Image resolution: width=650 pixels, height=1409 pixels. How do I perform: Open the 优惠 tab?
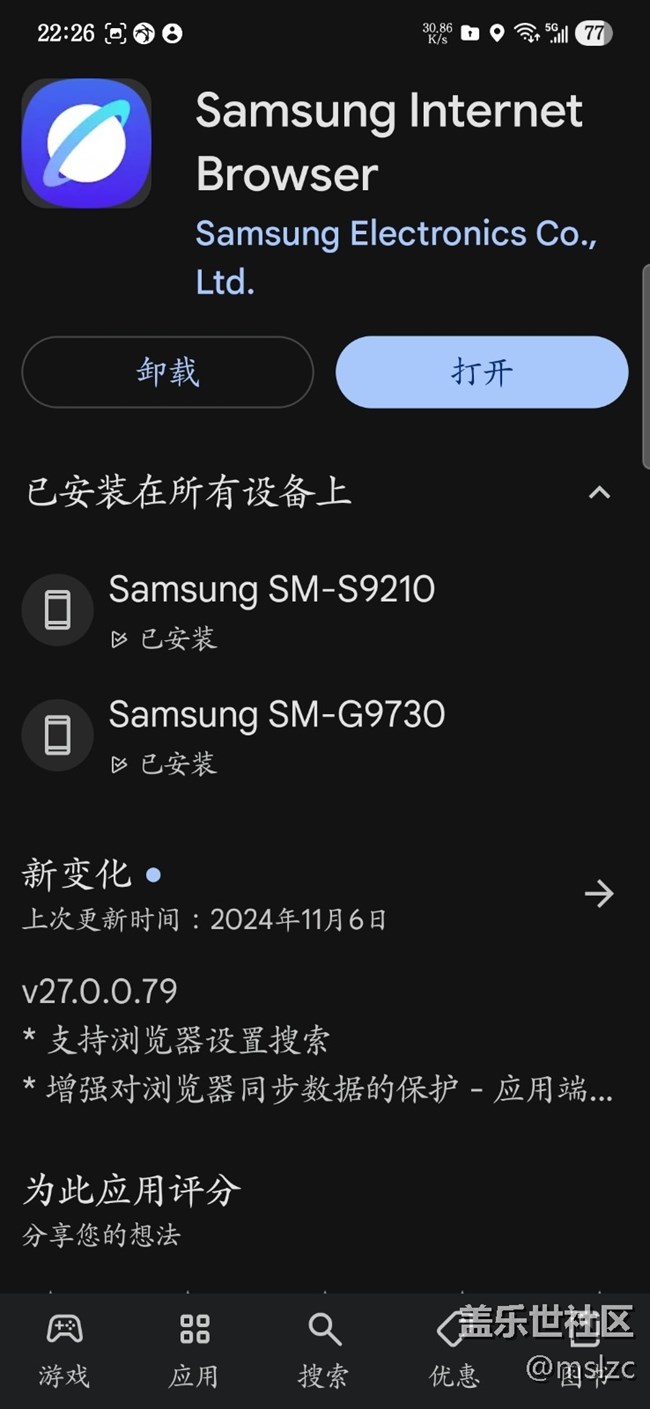(454, 1350)
